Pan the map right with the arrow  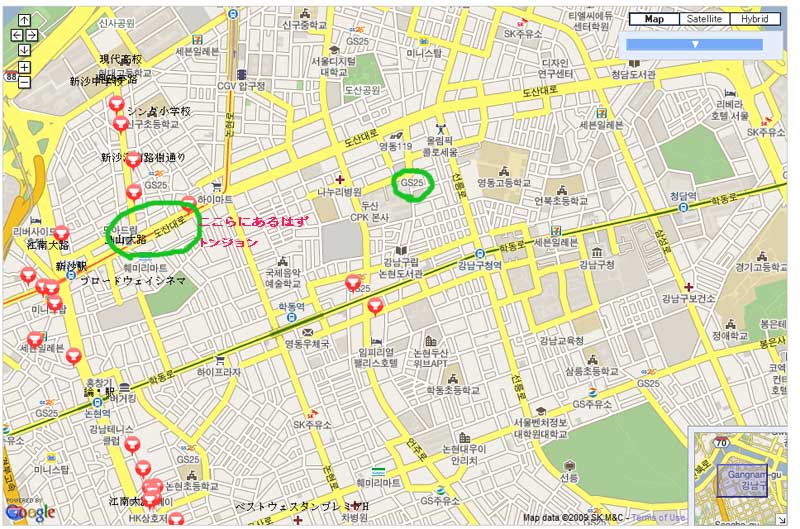[x=34, y=35]
